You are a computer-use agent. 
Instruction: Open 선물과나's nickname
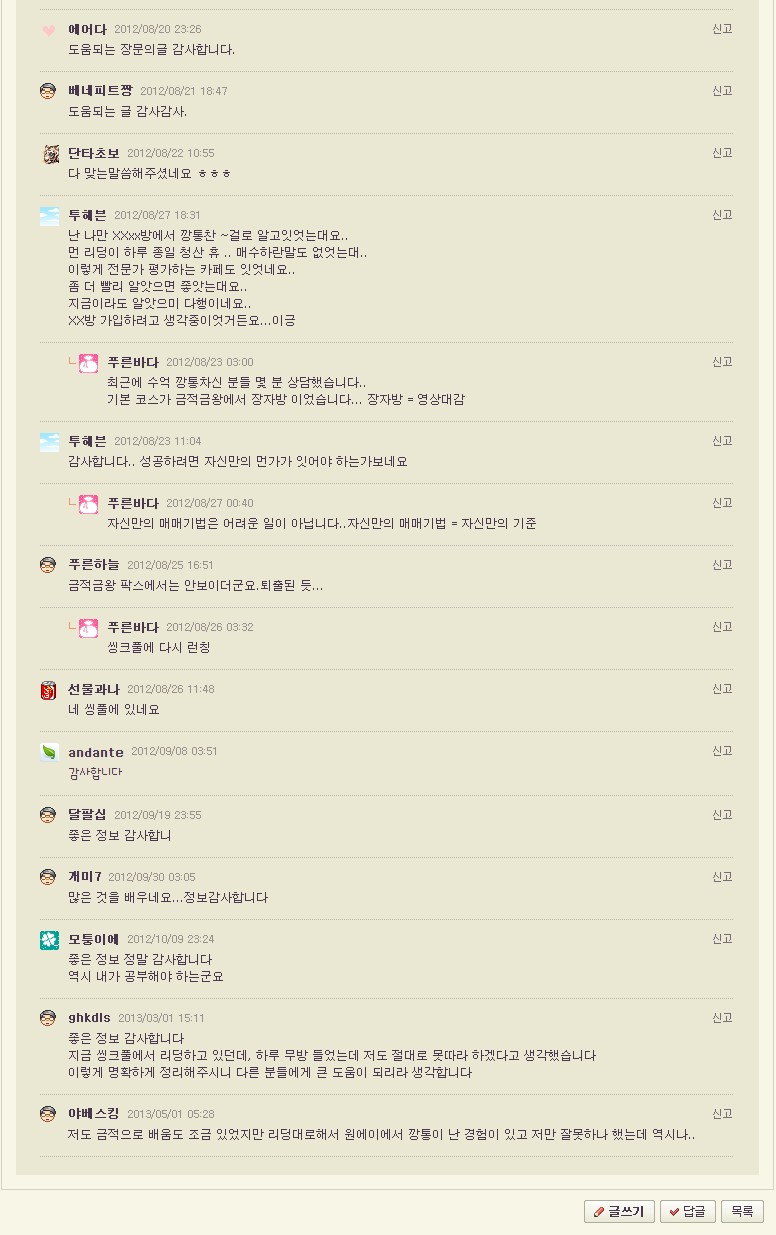pyautogui.click(x=93, y=689)
